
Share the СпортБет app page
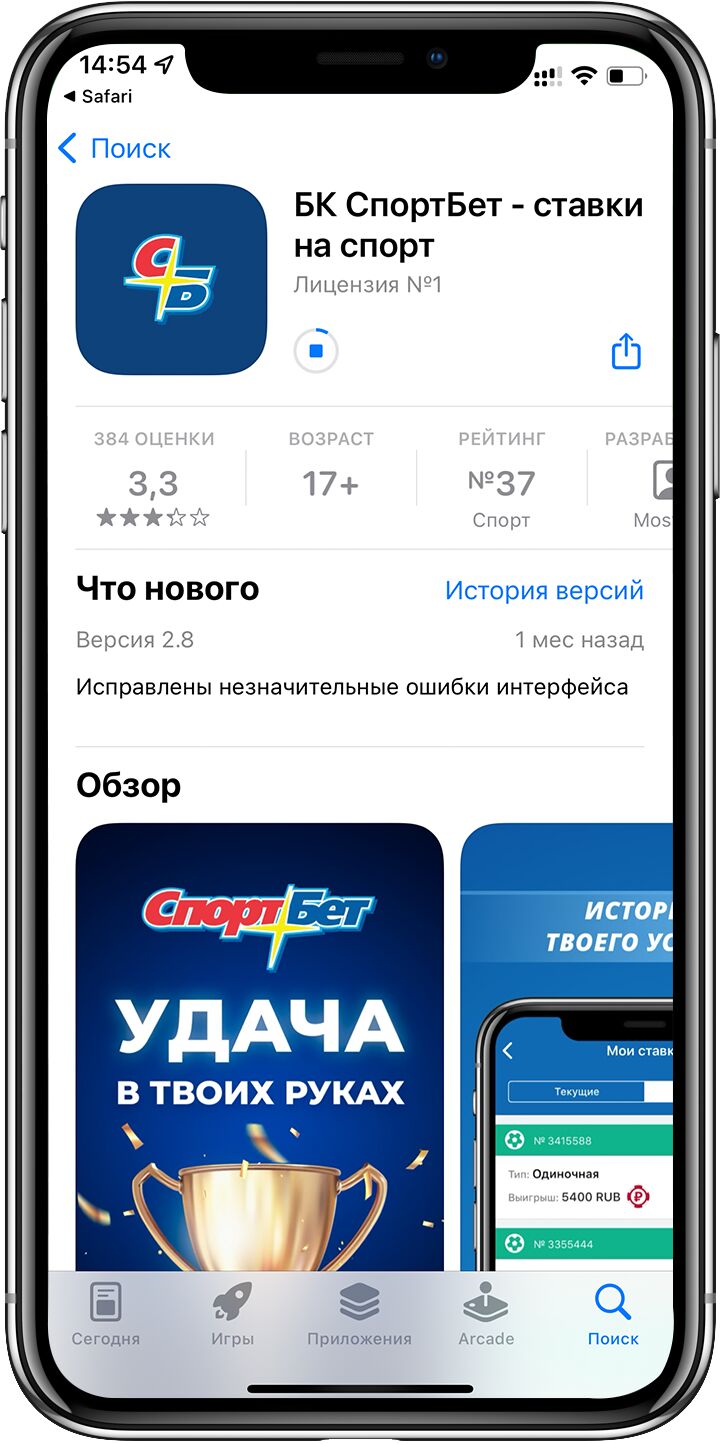tap(626, 351)
